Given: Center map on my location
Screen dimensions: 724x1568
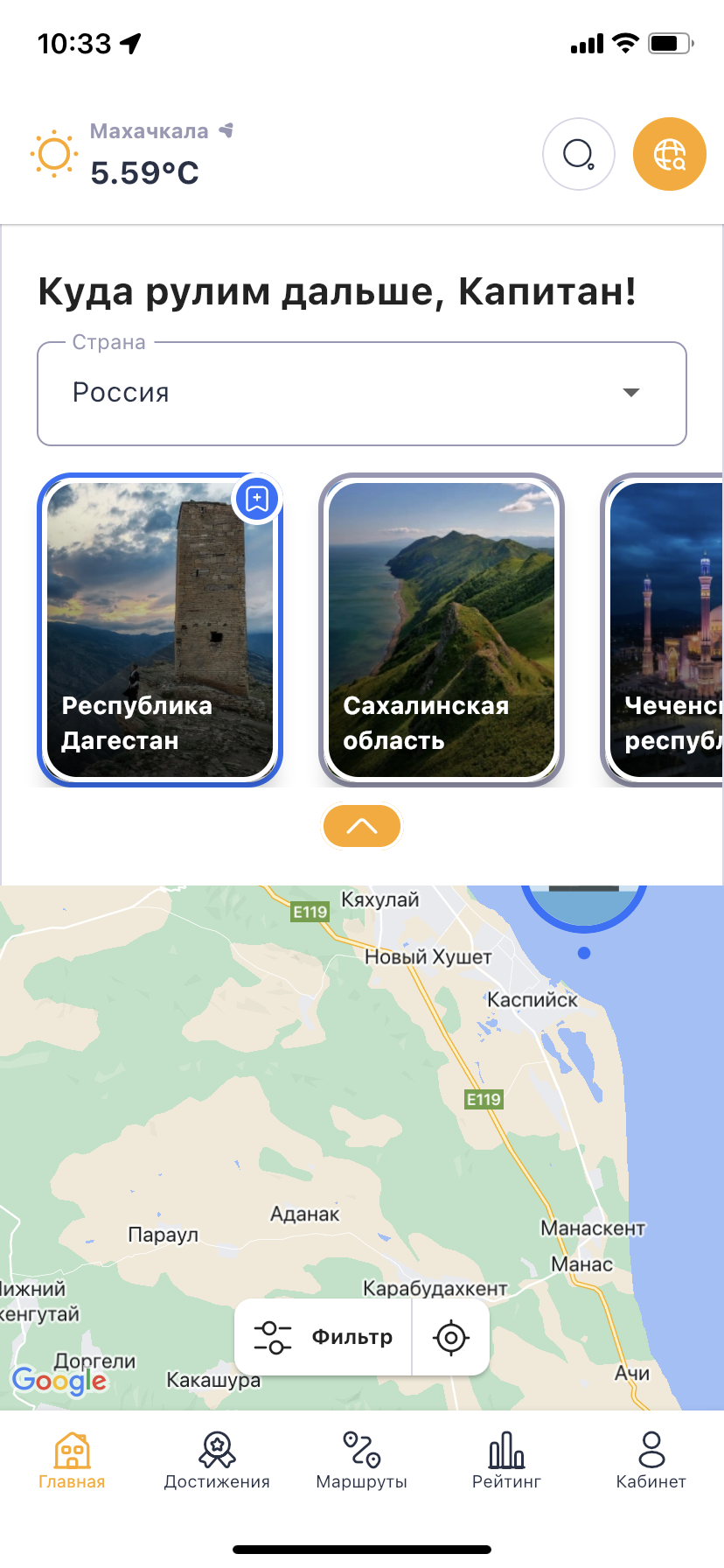Looking at the screenshot, I should pos(451,1337).
